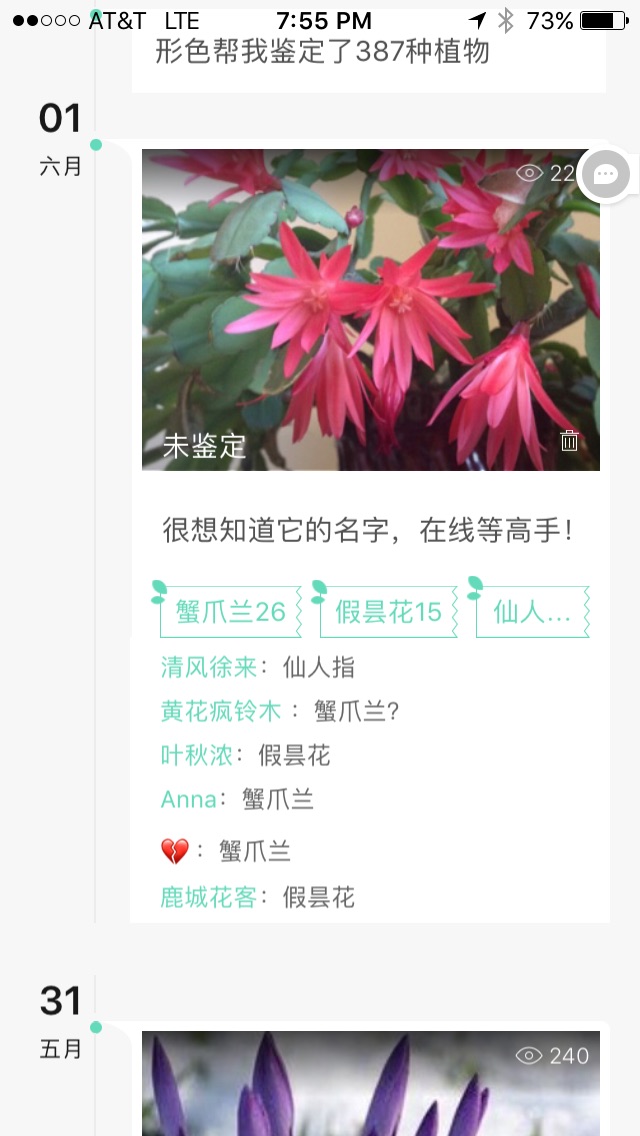
Task: Select the 仙人… tag
Action: (531, 612)
